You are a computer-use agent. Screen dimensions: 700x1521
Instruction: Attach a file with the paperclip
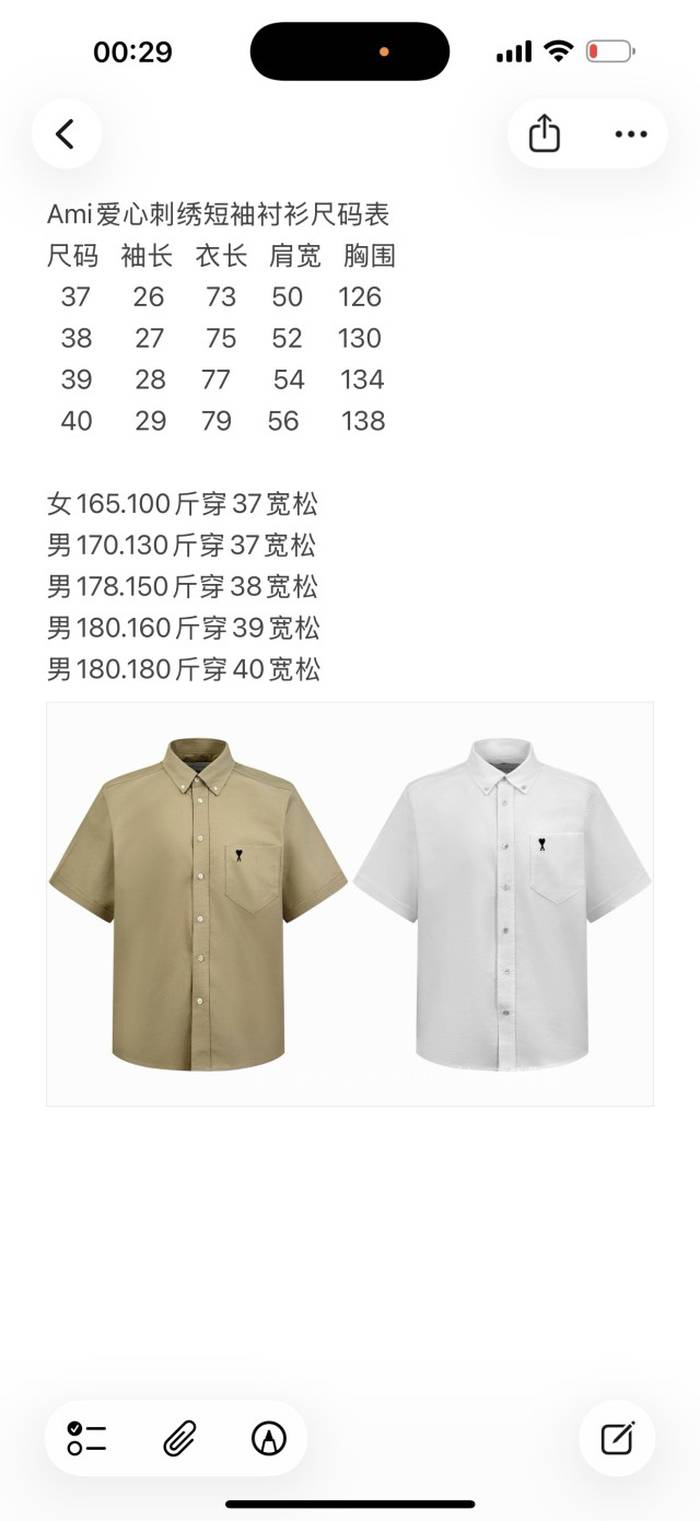coord(179,1438)
